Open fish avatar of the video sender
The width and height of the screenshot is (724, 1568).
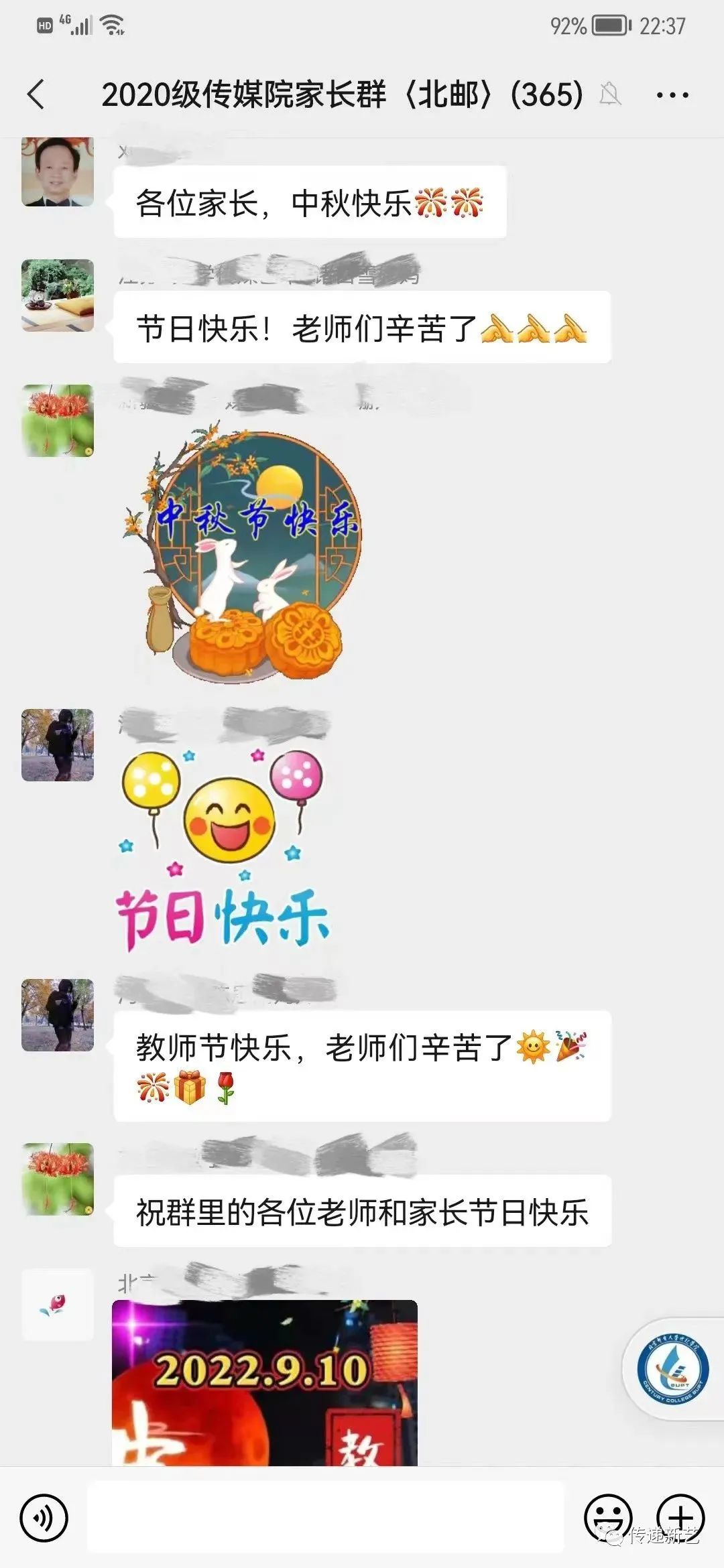[58, 1304]
